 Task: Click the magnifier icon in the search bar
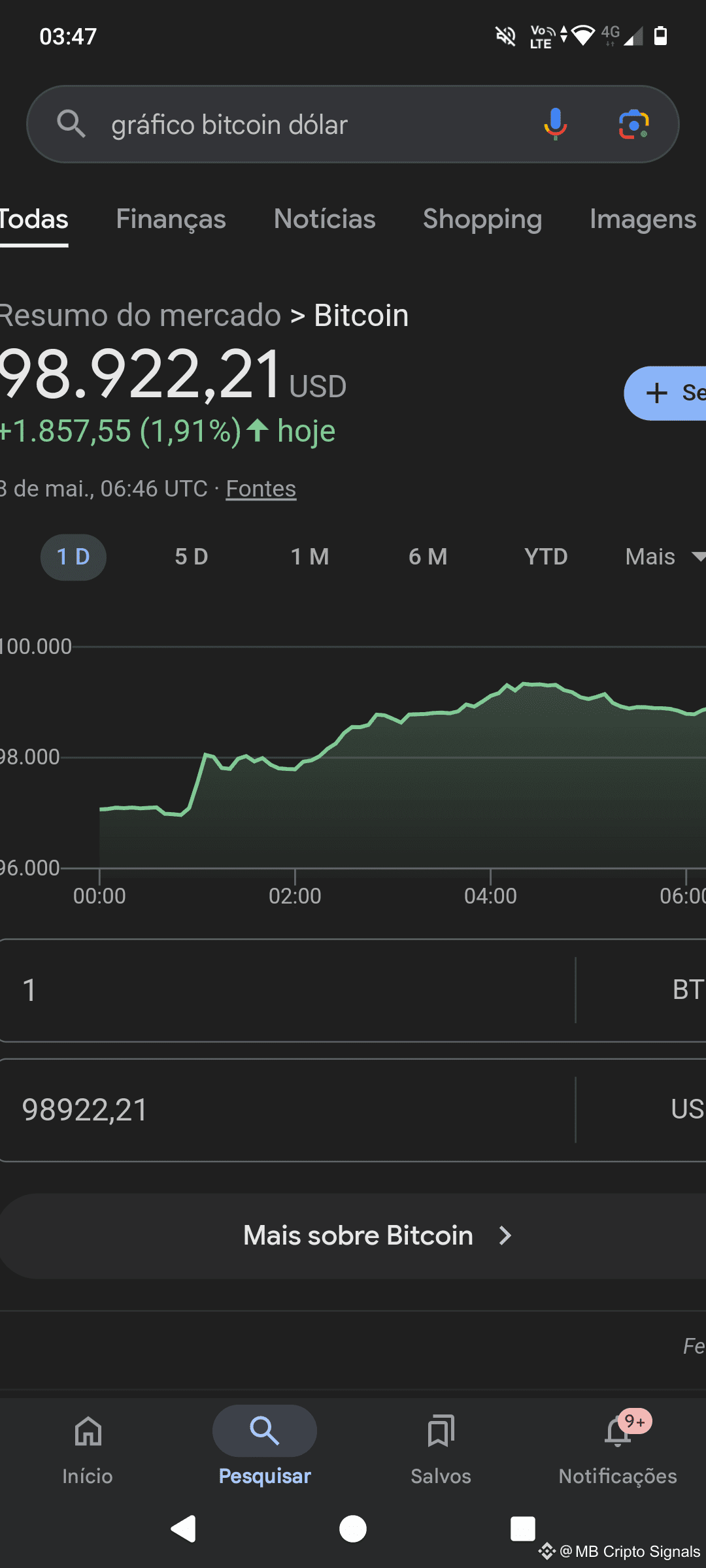click(72, 124)
